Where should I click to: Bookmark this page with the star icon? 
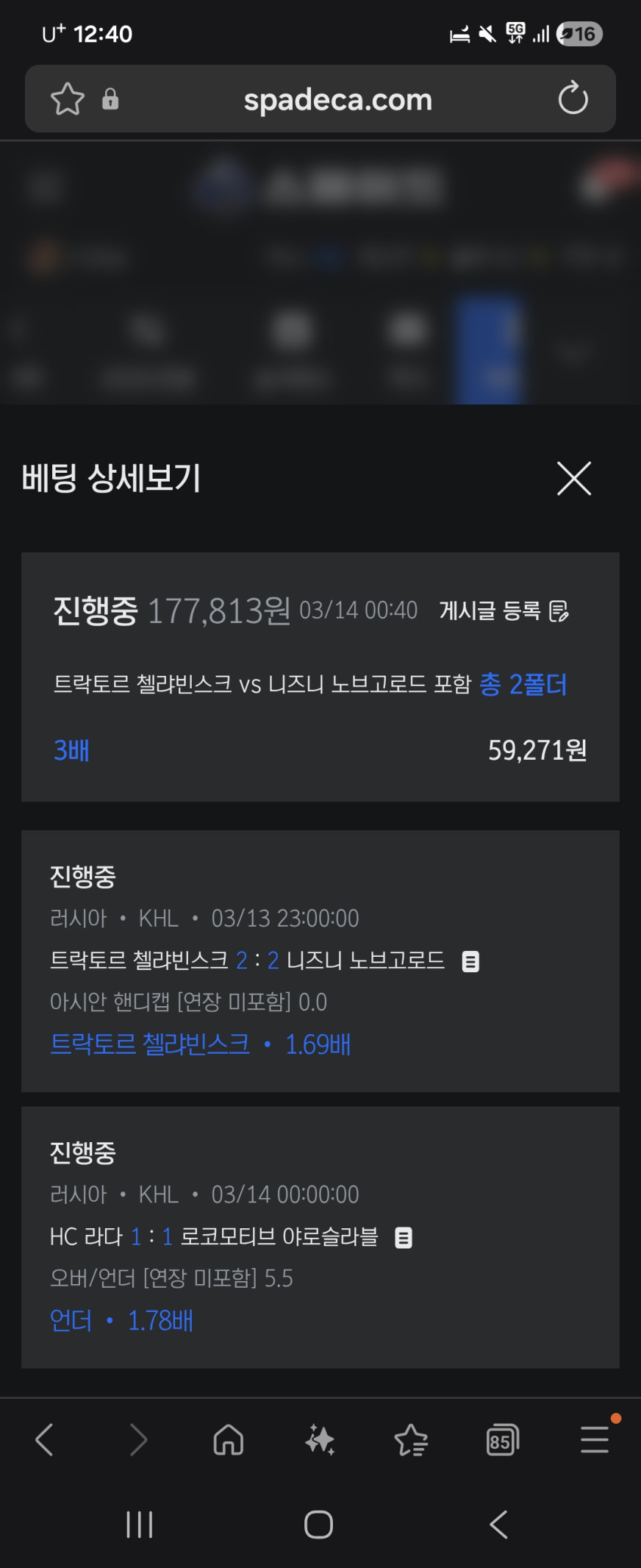[68, 99]
